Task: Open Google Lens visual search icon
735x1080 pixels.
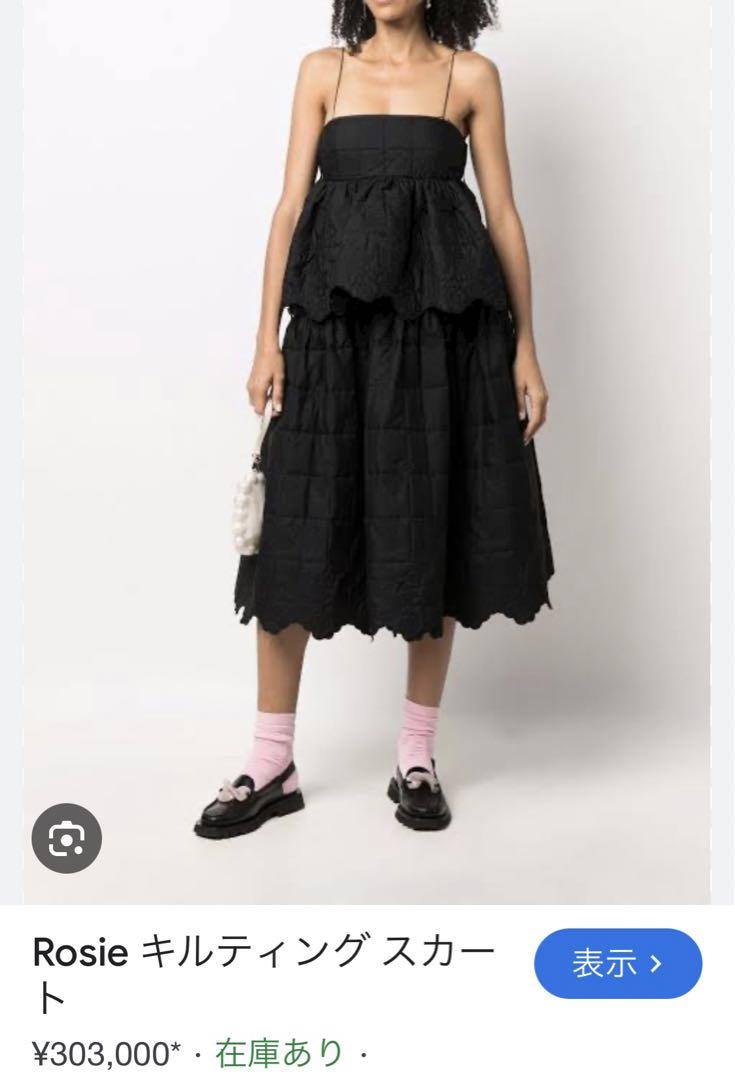Action: (x=66, y=837)
